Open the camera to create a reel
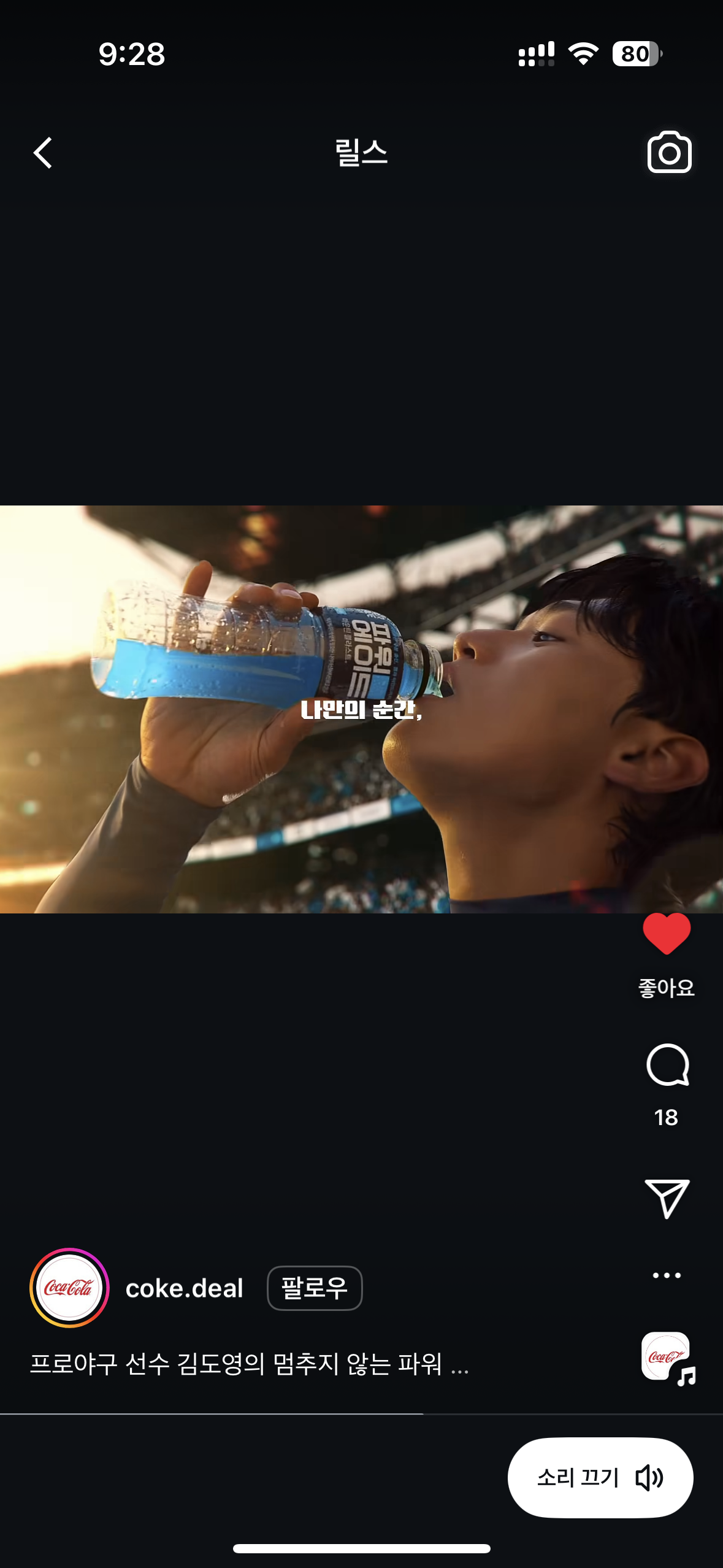 669,153
